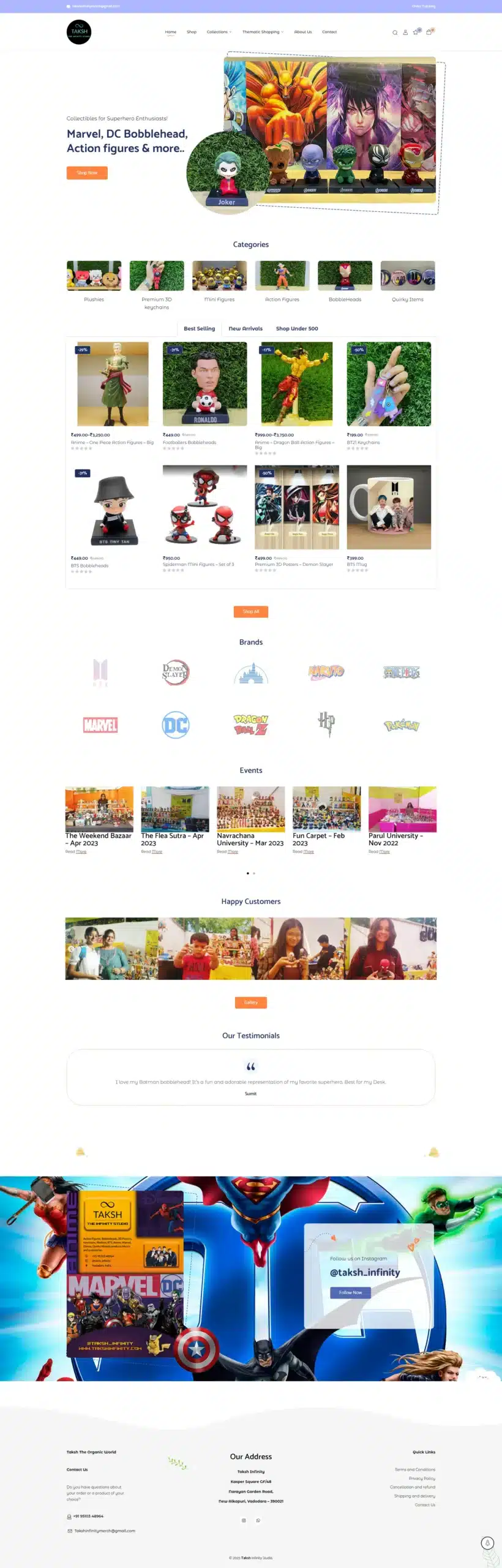This screenshot has height=1568, width=502.
Task: Go to the Shop menu item
Action: pyautogui.click(x=192, y=32)
